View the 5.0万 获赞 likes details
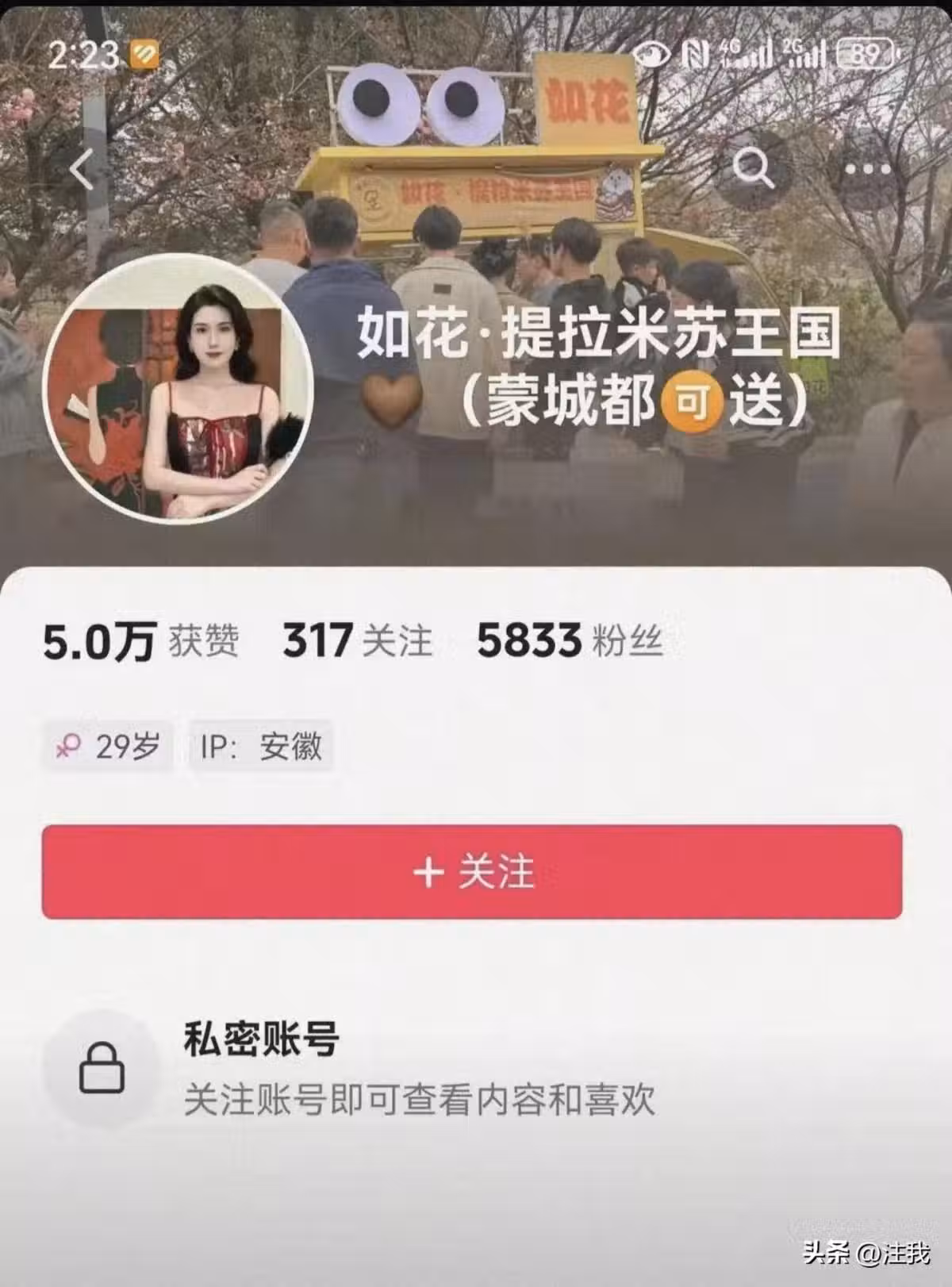 point(141,640)
